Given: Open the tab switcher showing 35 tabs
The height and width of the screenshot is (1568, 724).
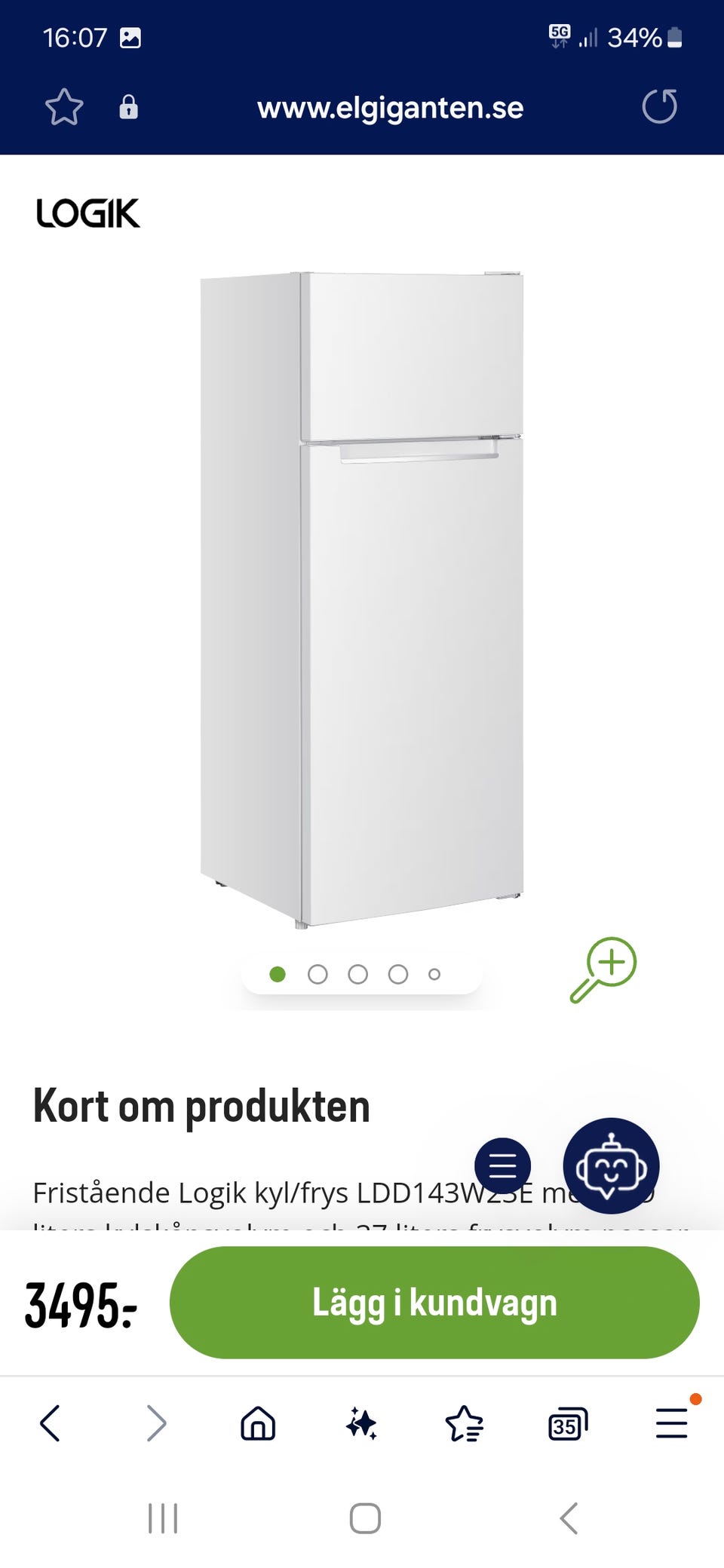Looking at the screenshot, I should coord(568,1423).
